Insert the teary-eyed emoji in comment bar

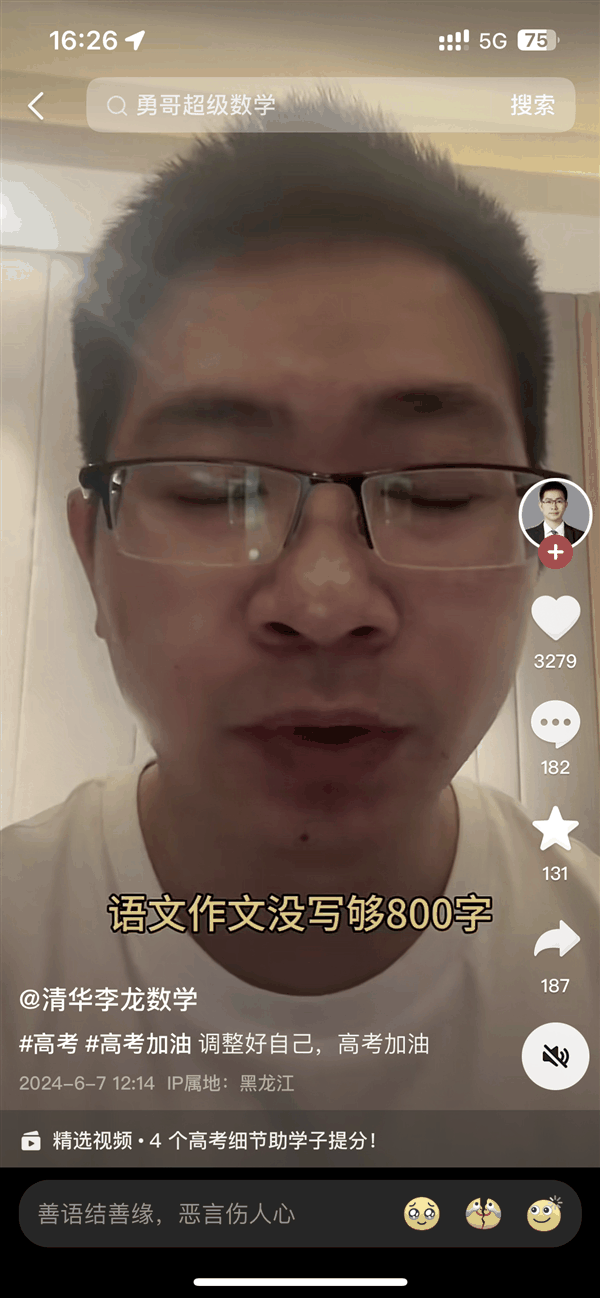click(421, 1214)
